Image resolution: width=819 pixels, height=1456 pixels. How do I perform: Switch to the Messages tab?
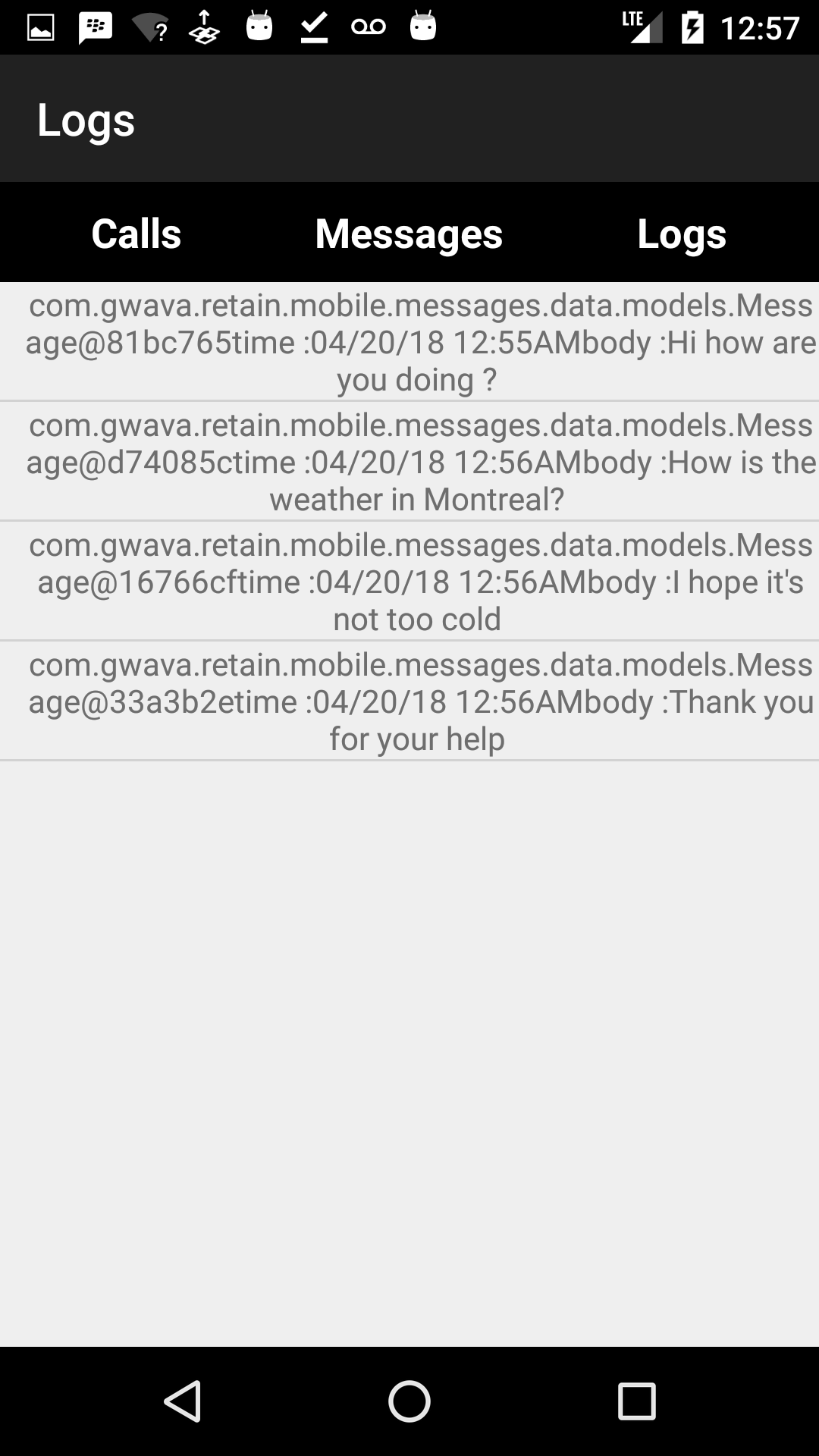(409, 234)
